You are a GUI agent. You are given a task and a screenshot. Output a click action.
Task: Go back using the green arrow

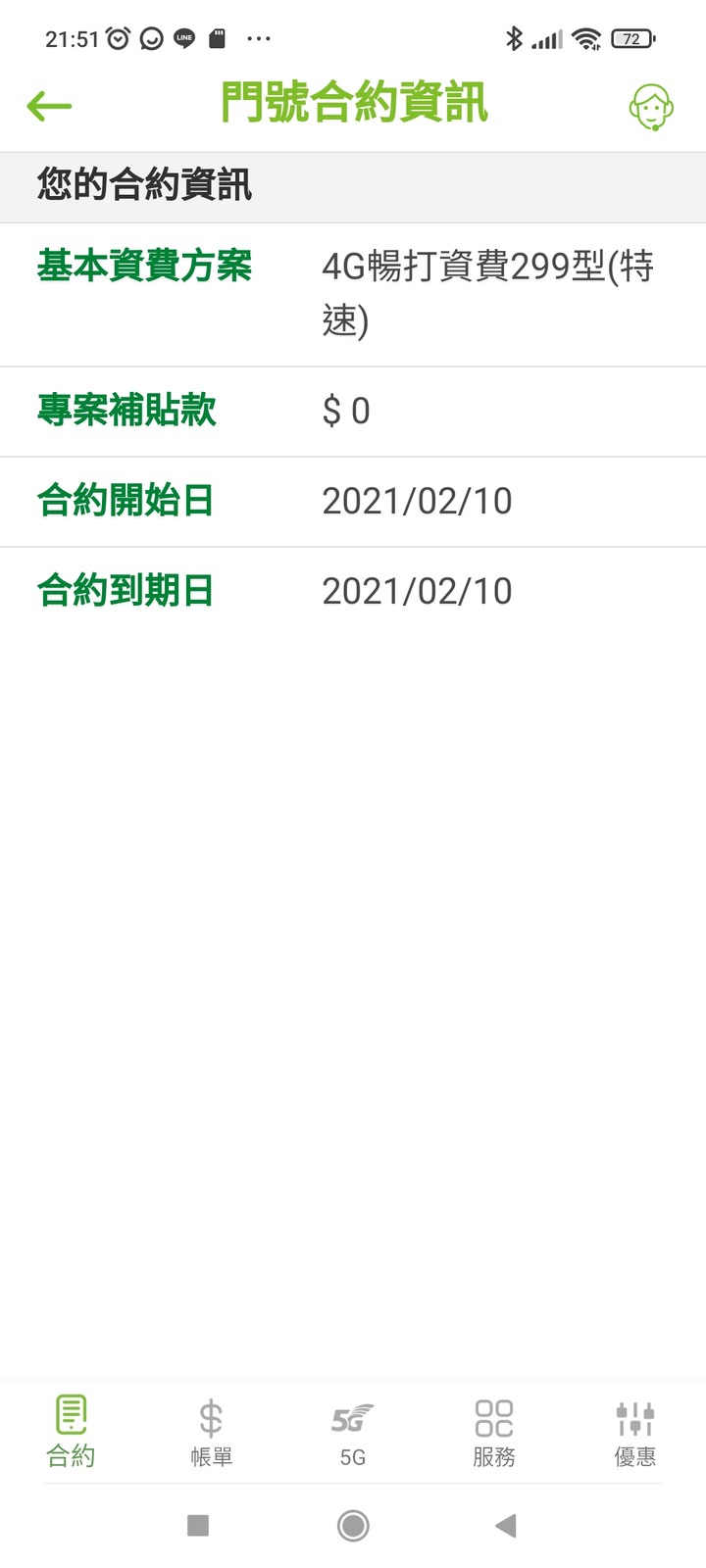[x=50, y=106]
